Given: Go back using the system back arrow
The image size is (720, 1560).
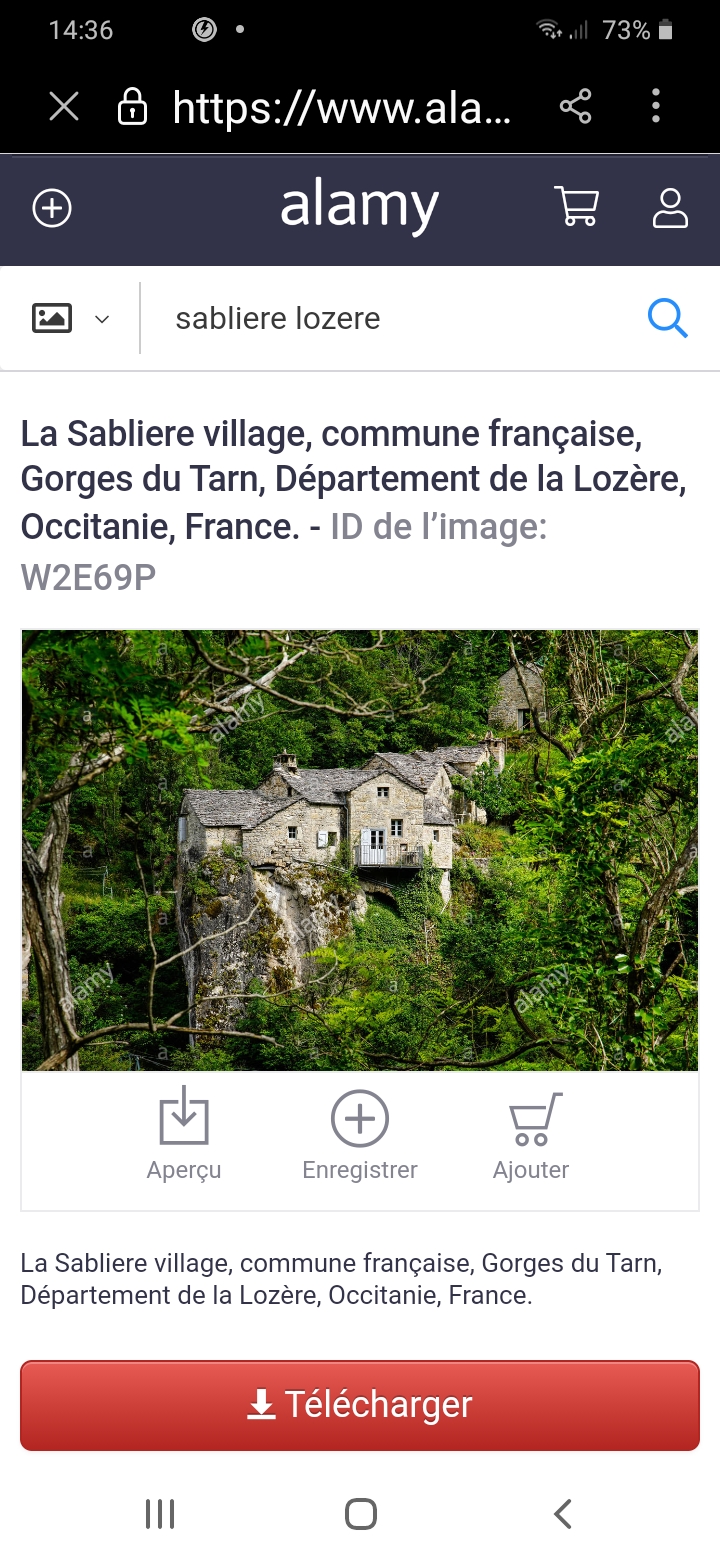Looking at the screenshot, I should pyautogui.click(x=563, y=1513).
